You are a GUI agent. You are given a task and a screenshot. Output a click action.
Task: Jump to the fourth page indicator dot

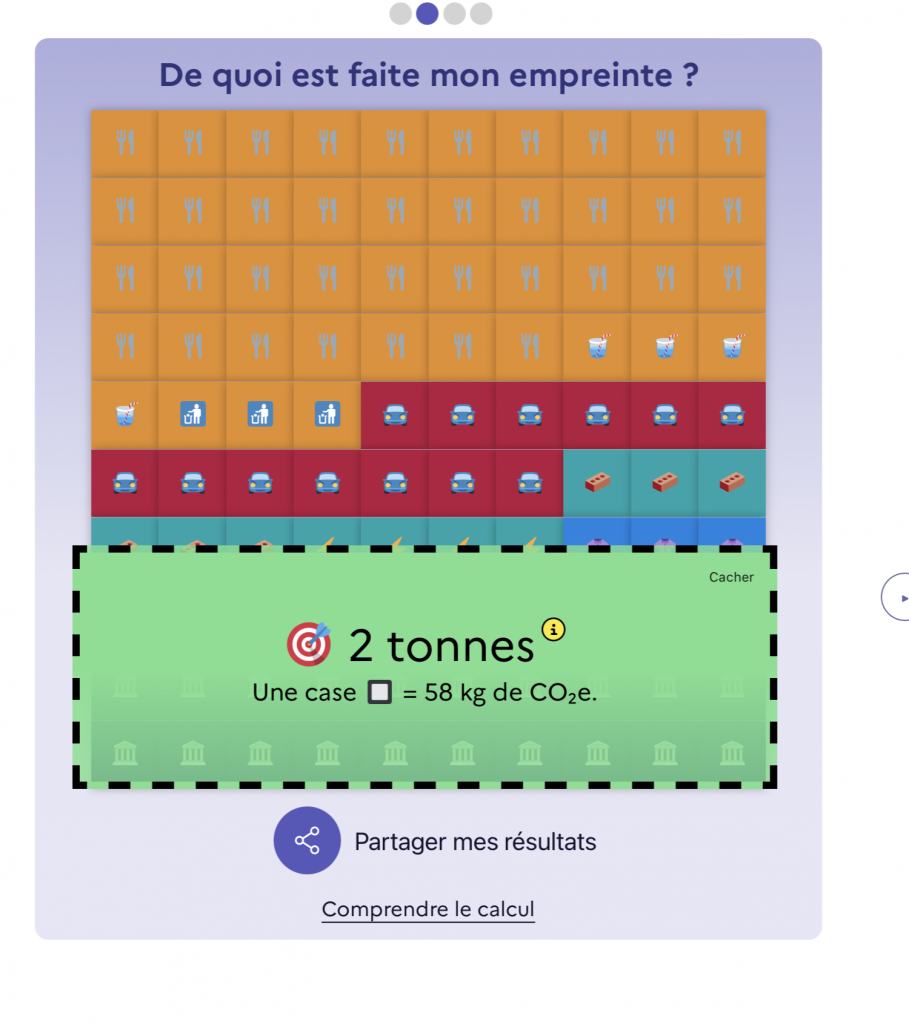click(x=481, y=14)
